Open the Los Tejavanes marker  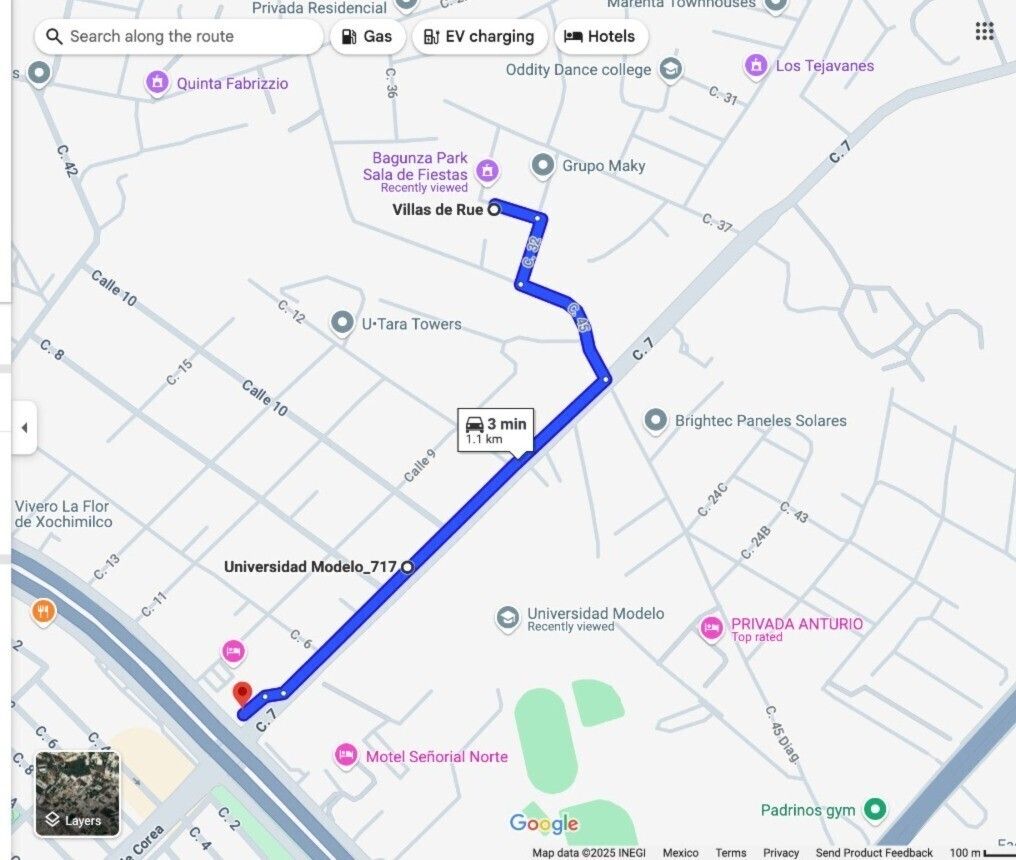pyautogui.click(x=757, y=66)
